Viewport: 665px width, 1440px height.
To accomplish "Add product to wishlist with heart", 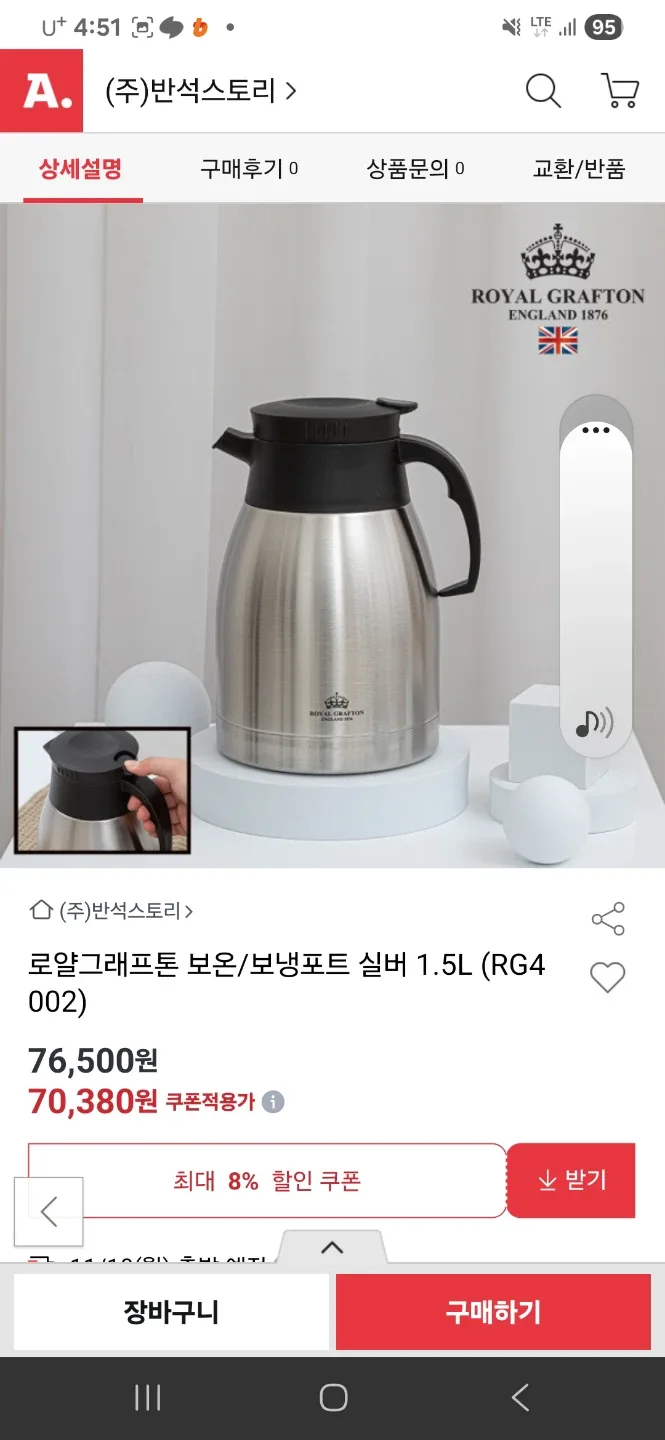I will click(x=607, y=977).
